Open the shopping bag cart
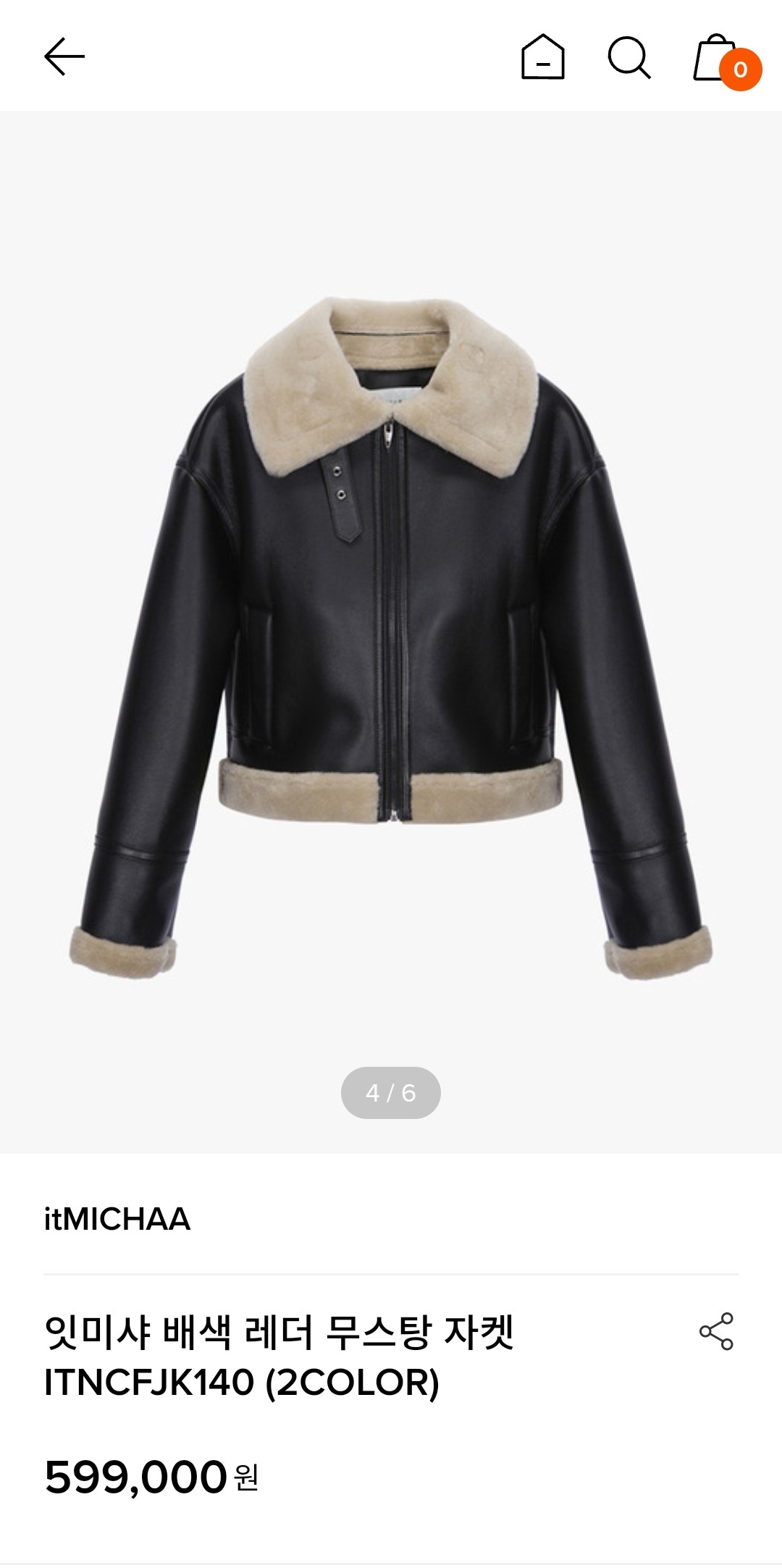 click(726, 60)
